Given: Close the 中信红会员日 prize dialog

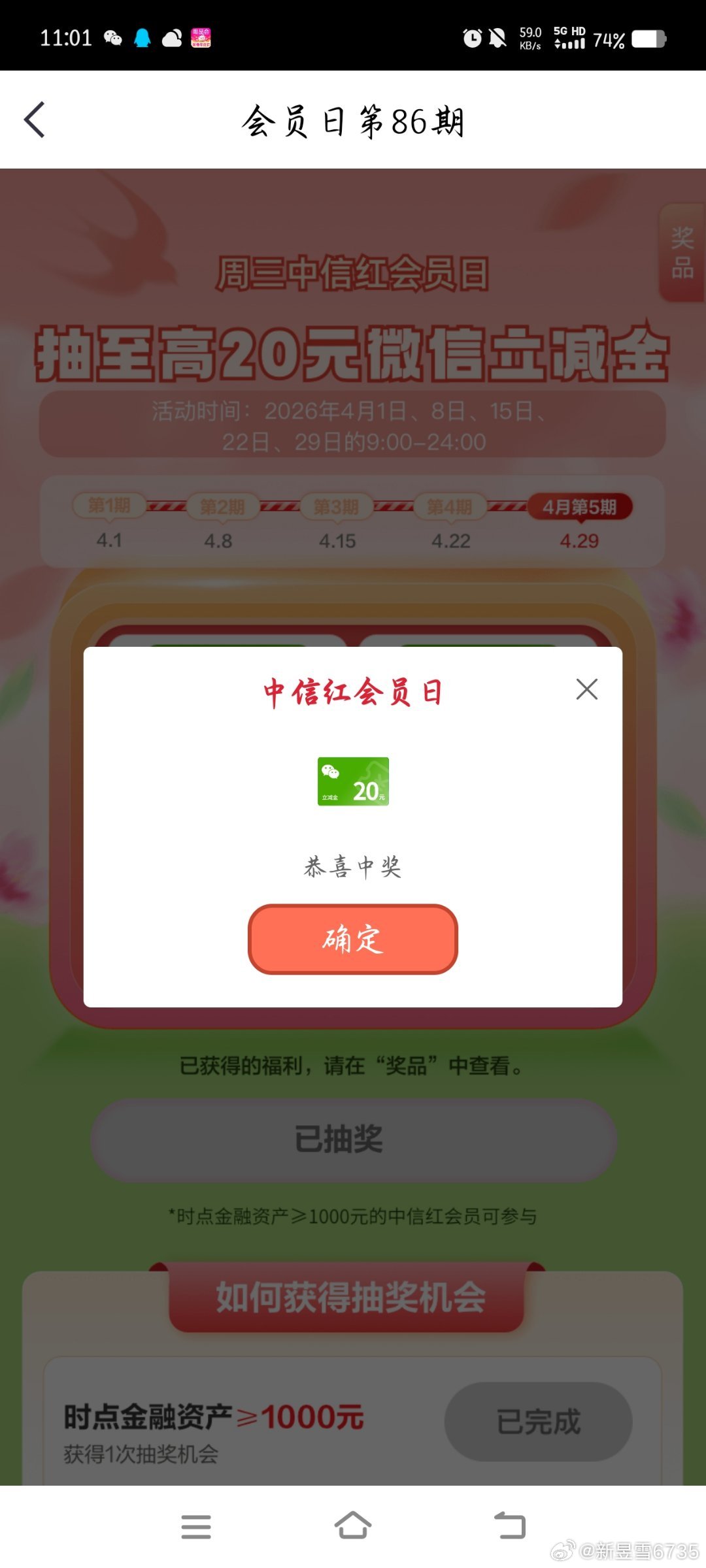Looking at the screenshot, I should point(586,689).
